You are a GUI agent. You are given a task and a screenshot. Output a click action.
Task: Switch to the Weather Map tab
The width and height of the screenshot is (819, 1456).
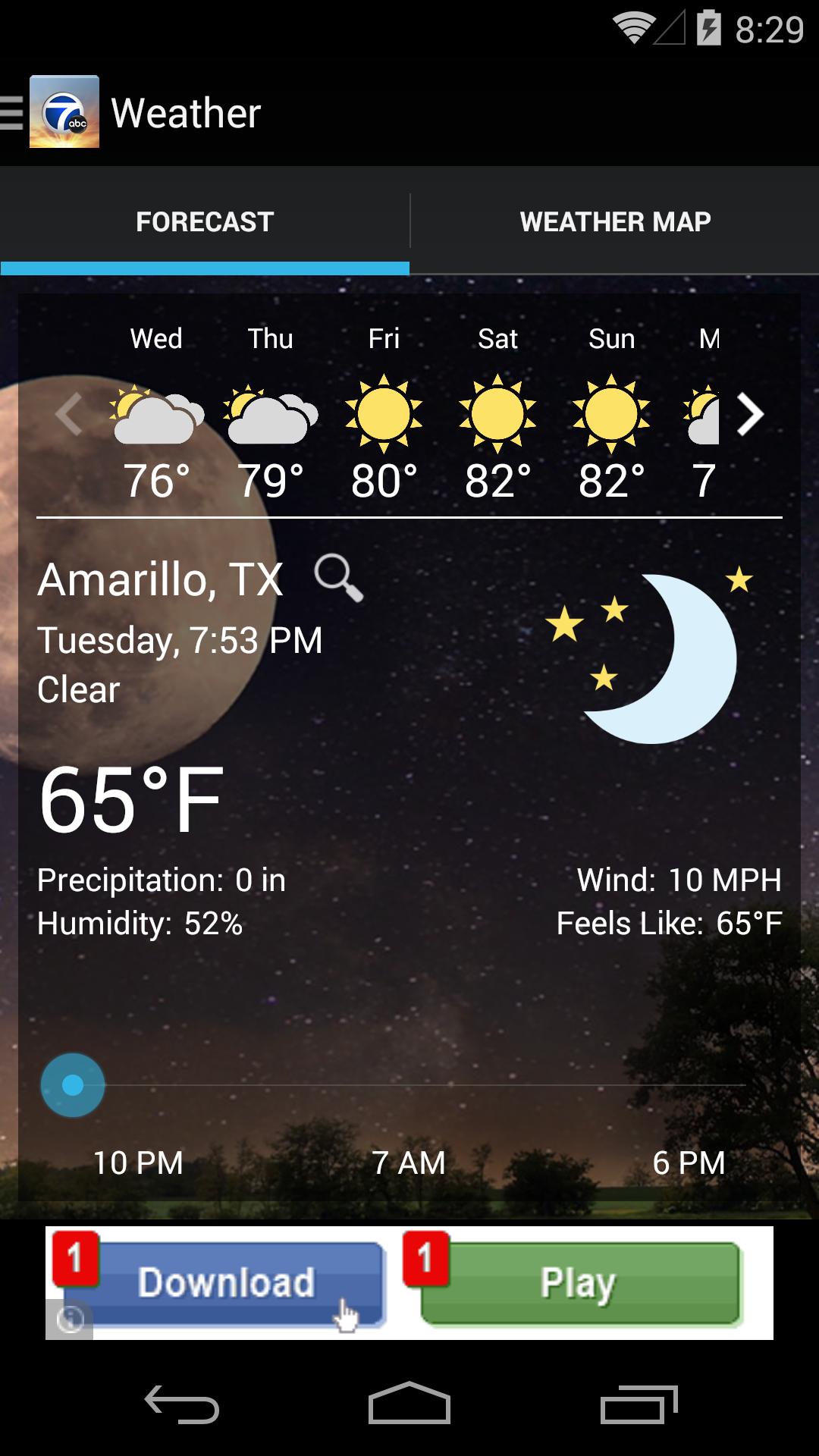pyautogui.click(x=614, y=221)
